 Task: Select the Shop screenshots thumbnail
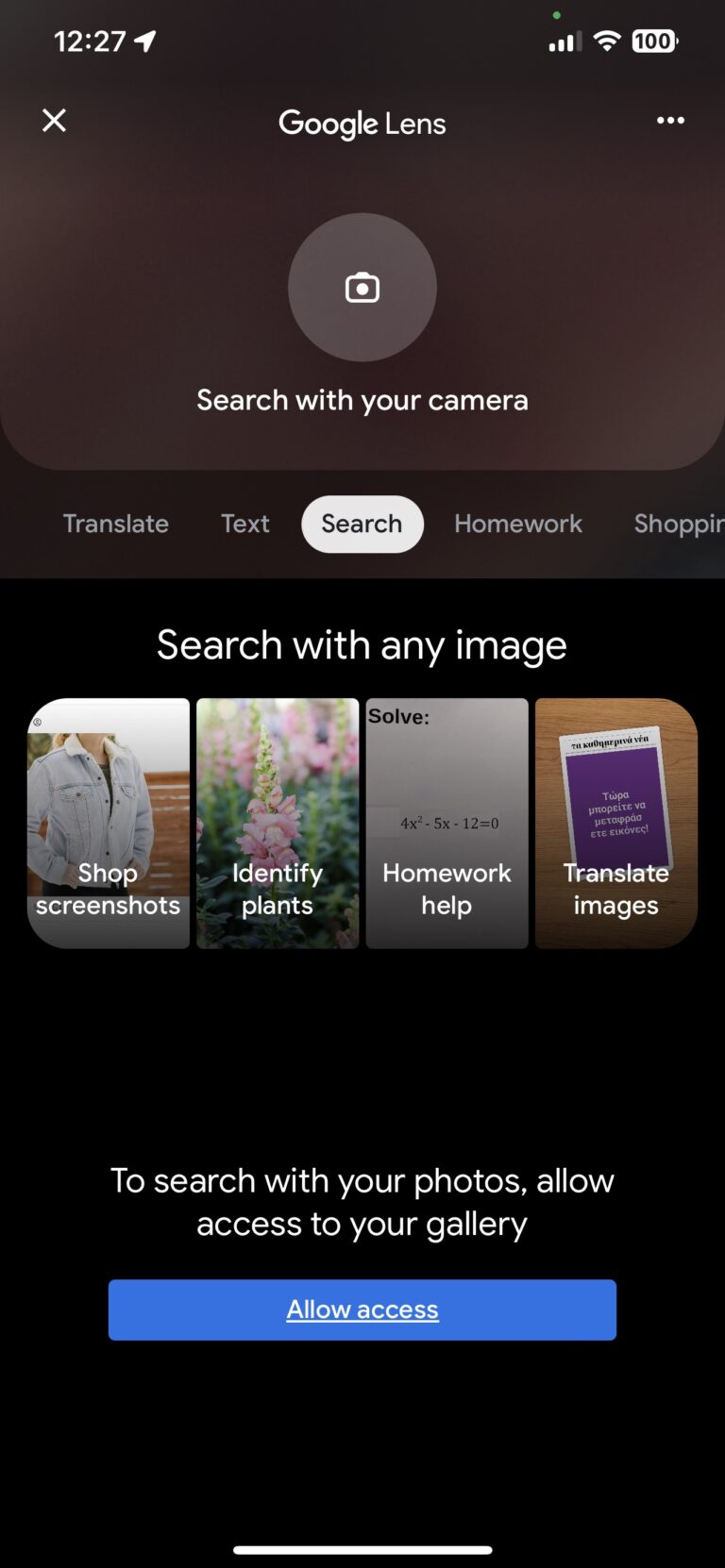108,822
